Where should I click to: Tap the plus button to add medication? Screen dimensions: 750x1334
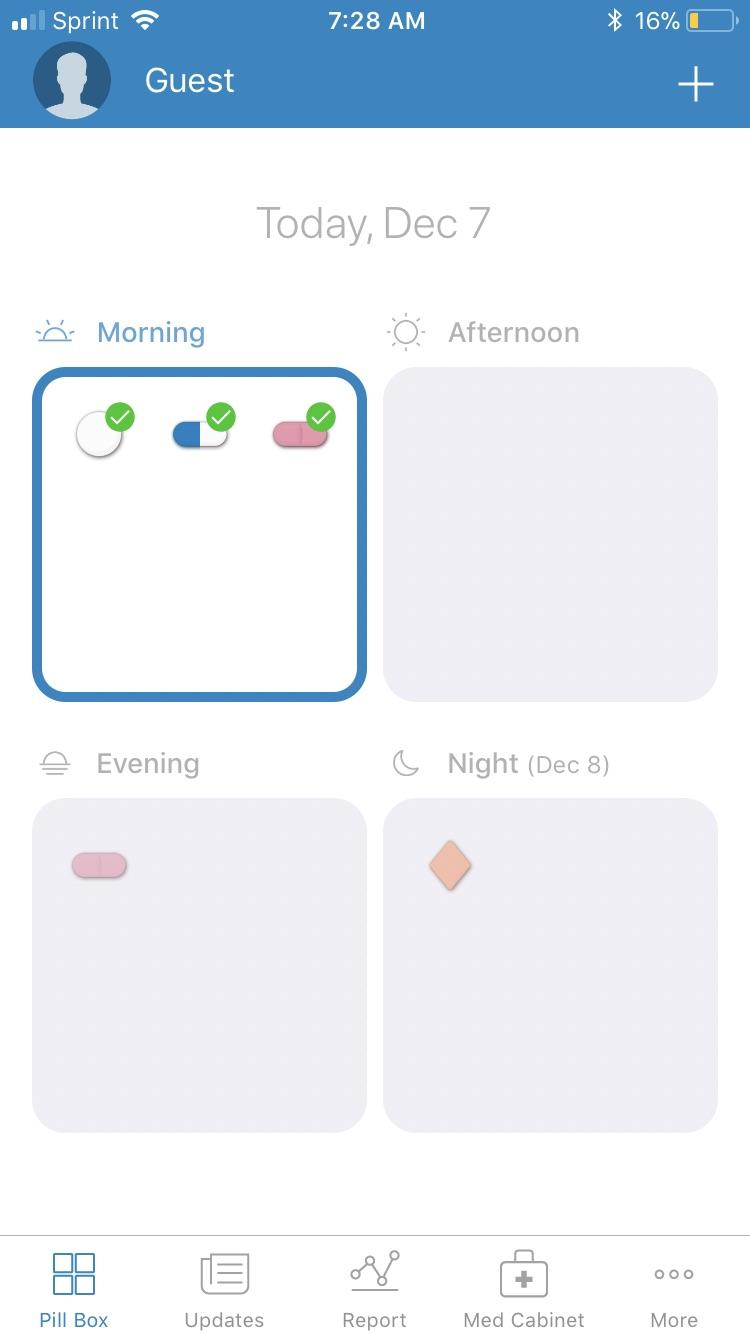pos(696,84)
